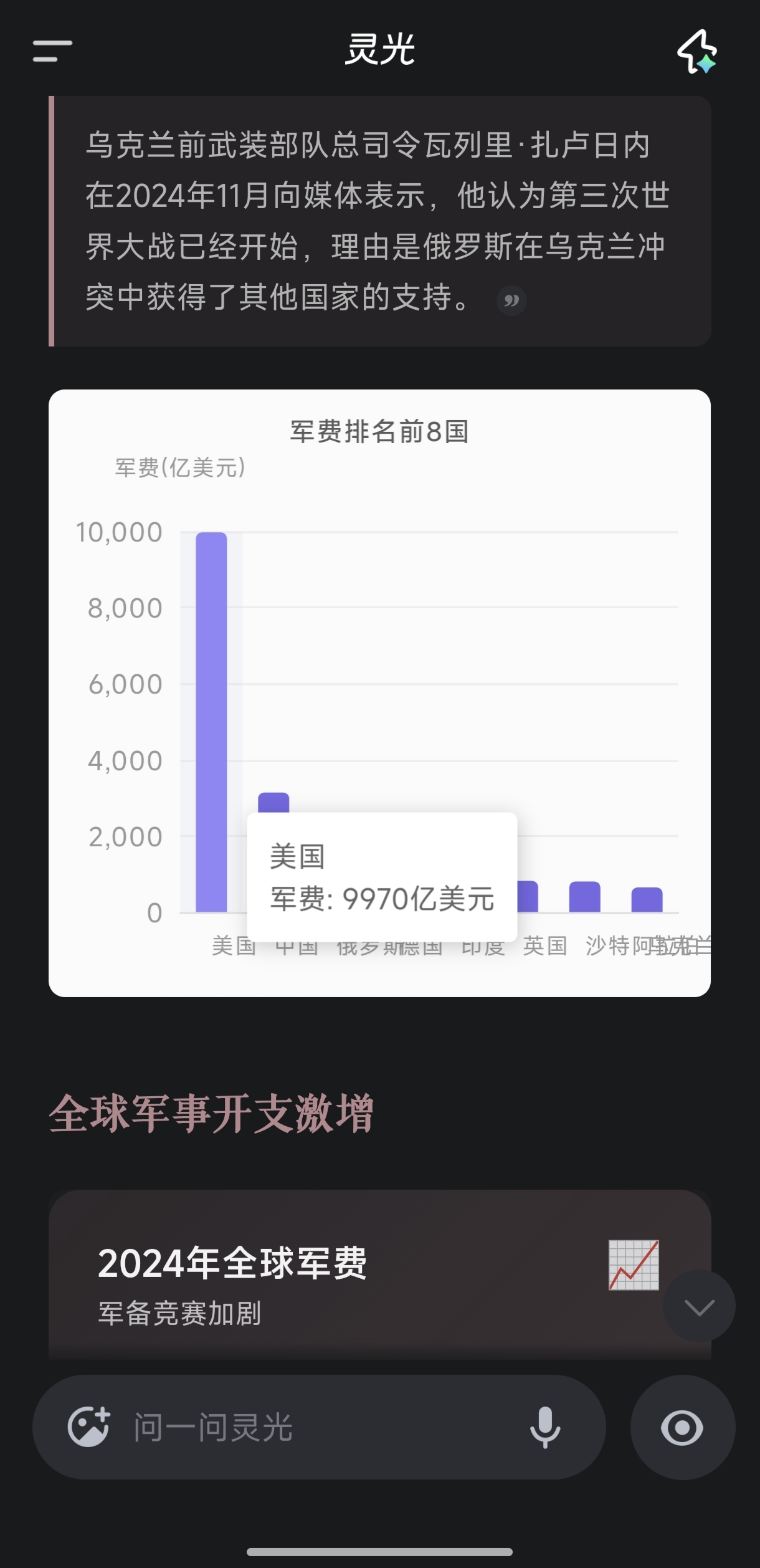Click the quotation source icon in the text

click(511, 301)
